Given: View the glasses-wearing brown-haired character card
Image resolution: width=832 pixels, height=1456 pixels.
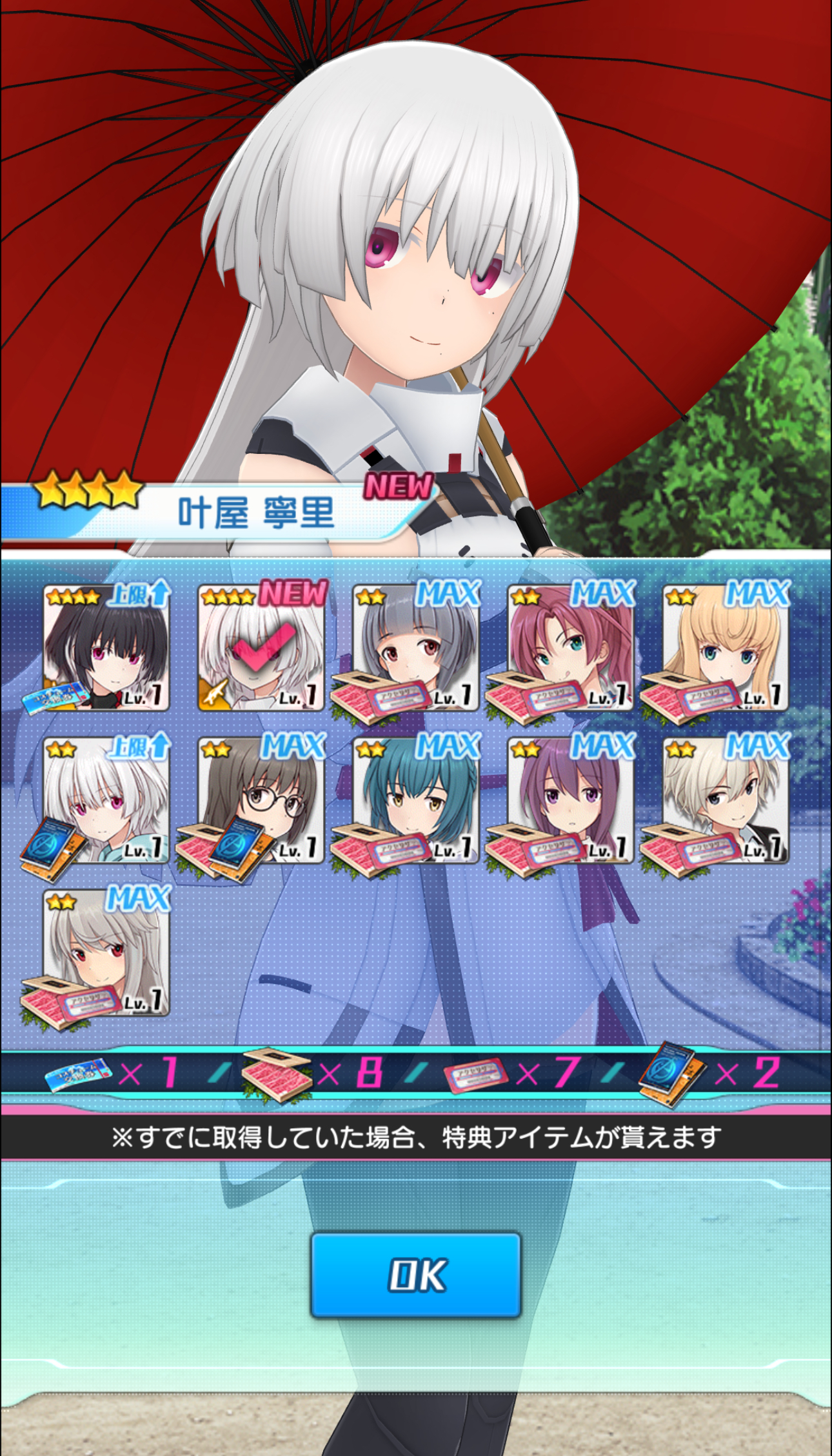Looking at the screenshot, I should click(x=261, y=800).
